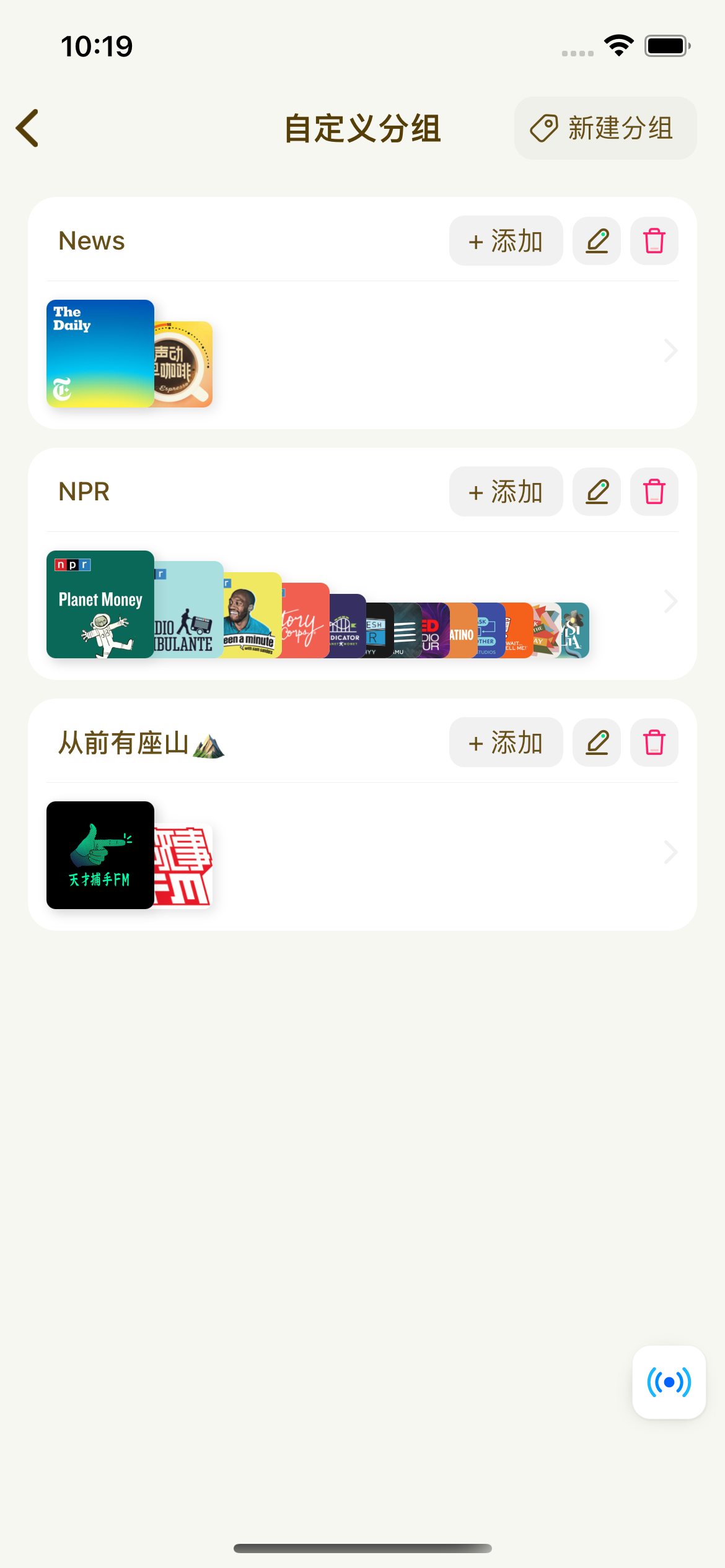Delete the News group
The height and width of the screenshot is (1568, 725).
pyautogui.click(x=654, y=241)
